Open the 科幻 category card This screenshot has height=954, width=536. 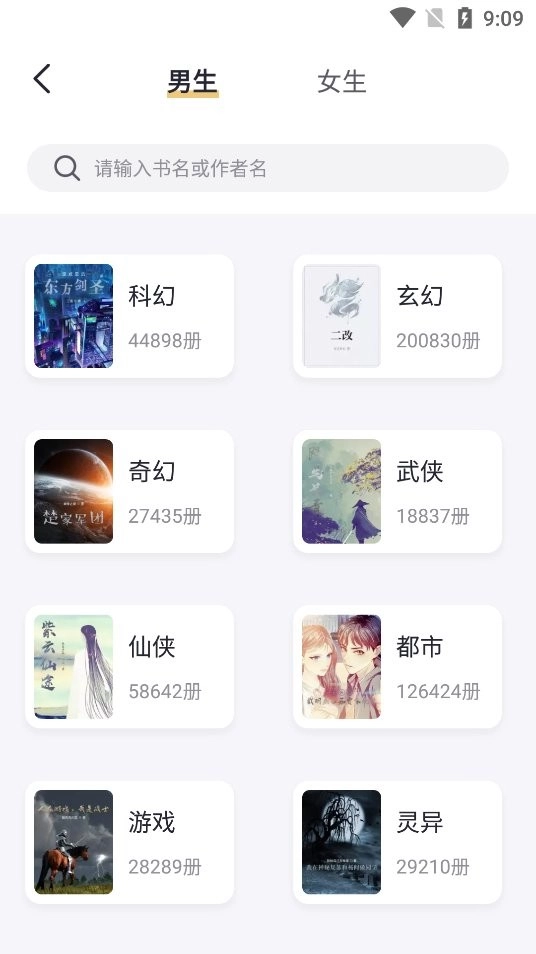[130, 316]
